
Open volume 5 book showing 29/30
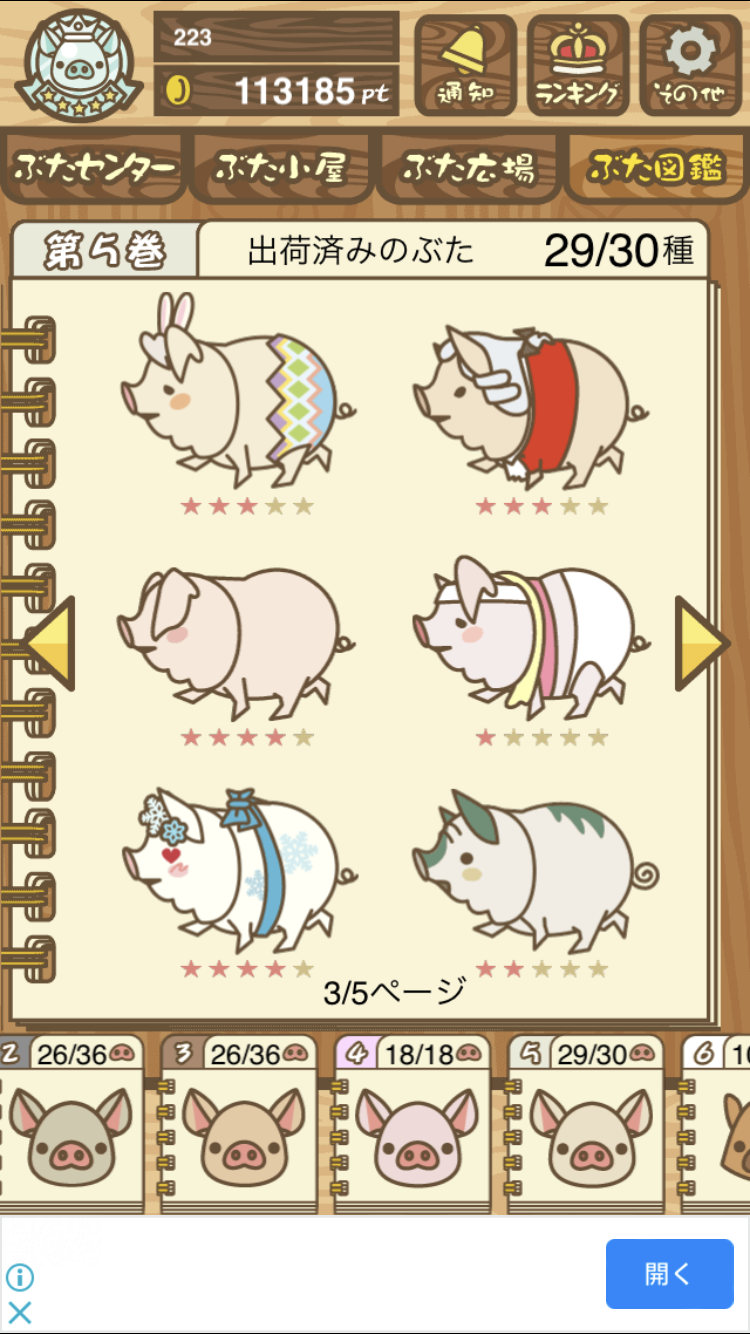(586, 1122)
